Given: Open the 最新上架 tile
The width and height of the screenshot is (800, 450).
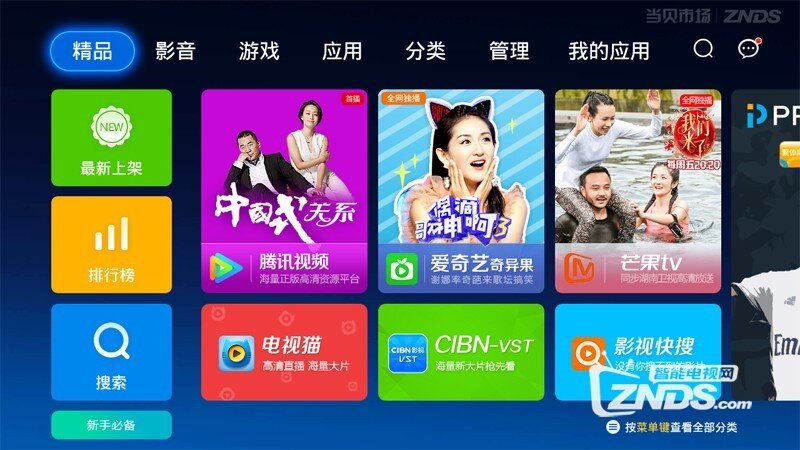Looking at the screenshot, I should point(111,138).
